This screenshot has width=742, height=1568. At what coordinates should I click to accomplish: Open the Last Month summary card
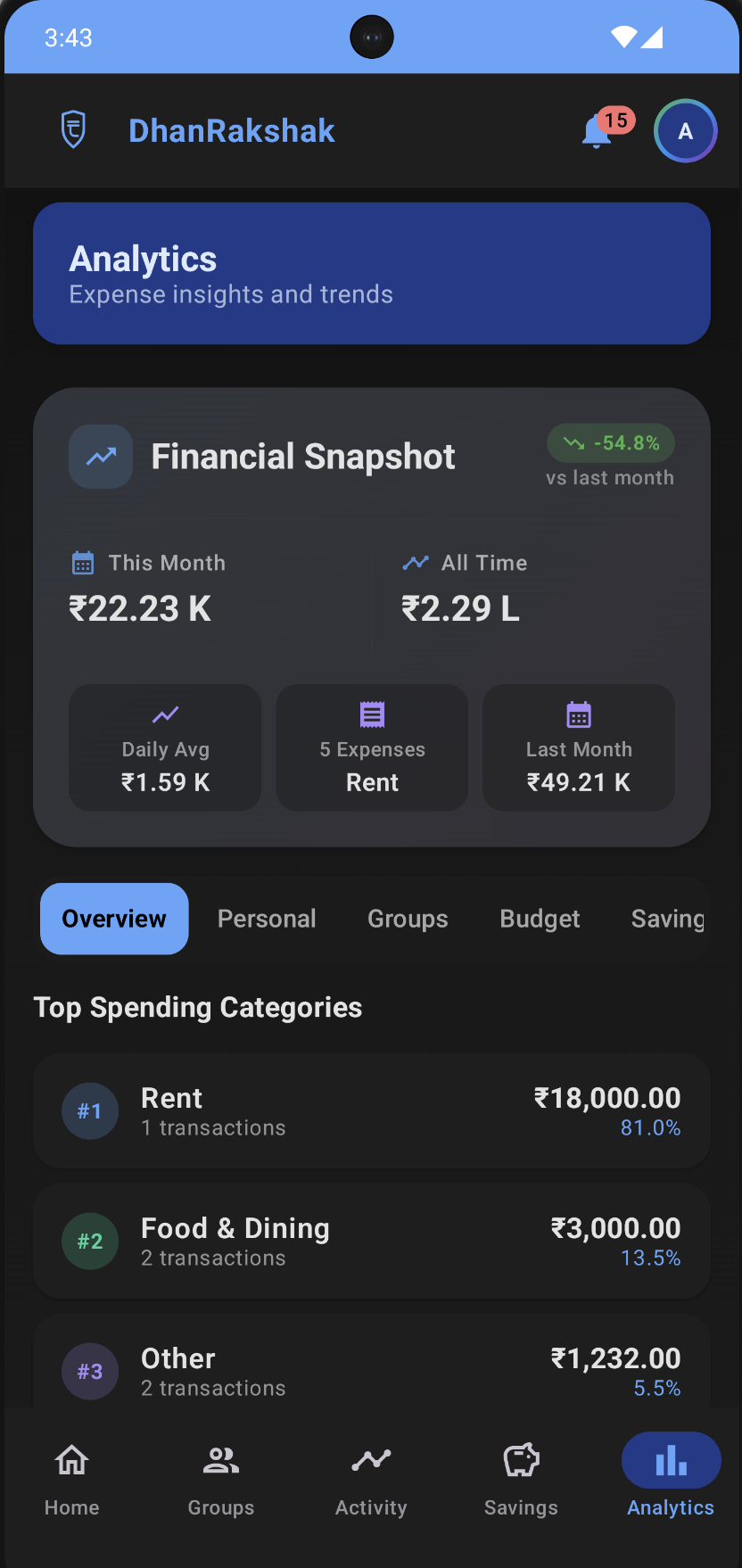tap(578, 747)
